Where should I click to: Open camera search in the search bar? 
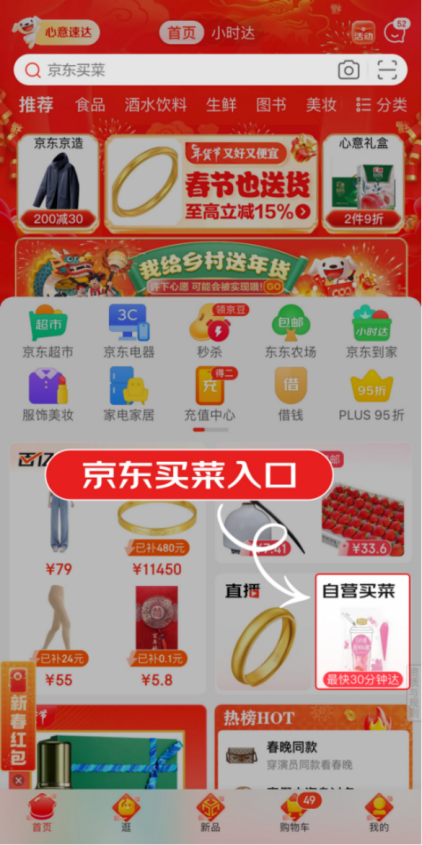pyautogui.click(x=348, y=70)
